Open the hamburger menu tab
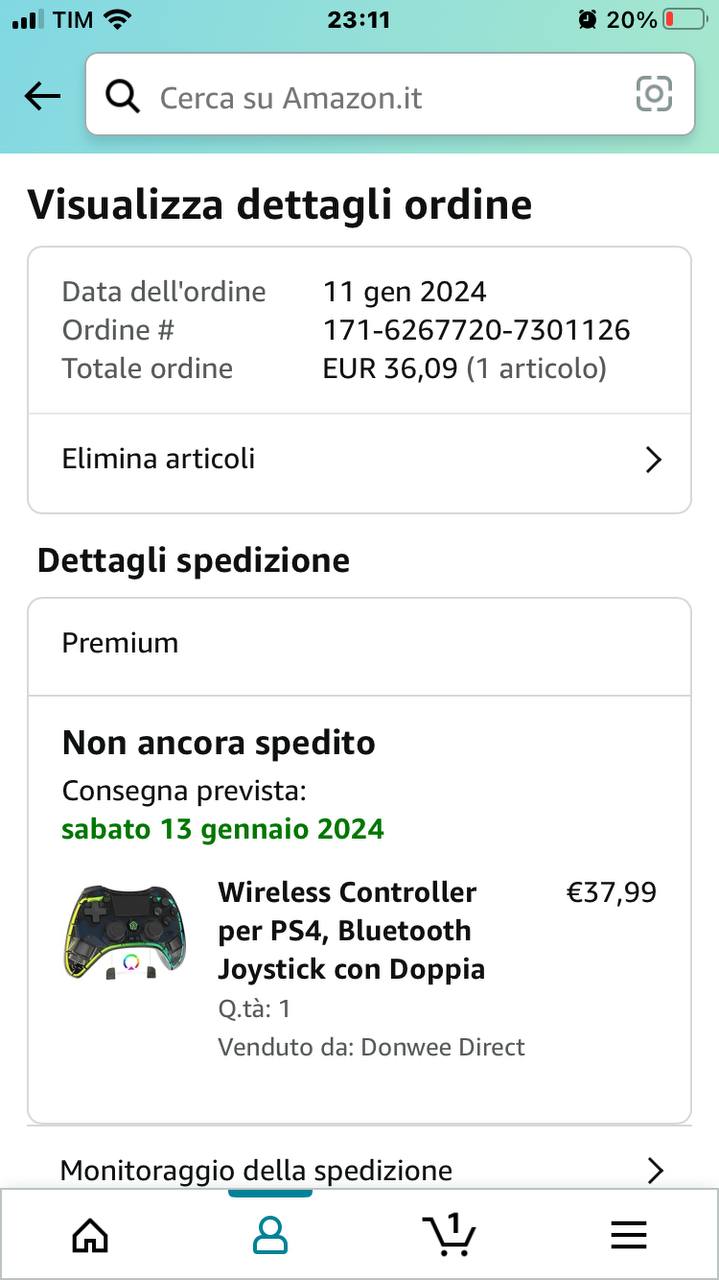The width and height of the screenshot is (719, 1280). coord(629,1236)
